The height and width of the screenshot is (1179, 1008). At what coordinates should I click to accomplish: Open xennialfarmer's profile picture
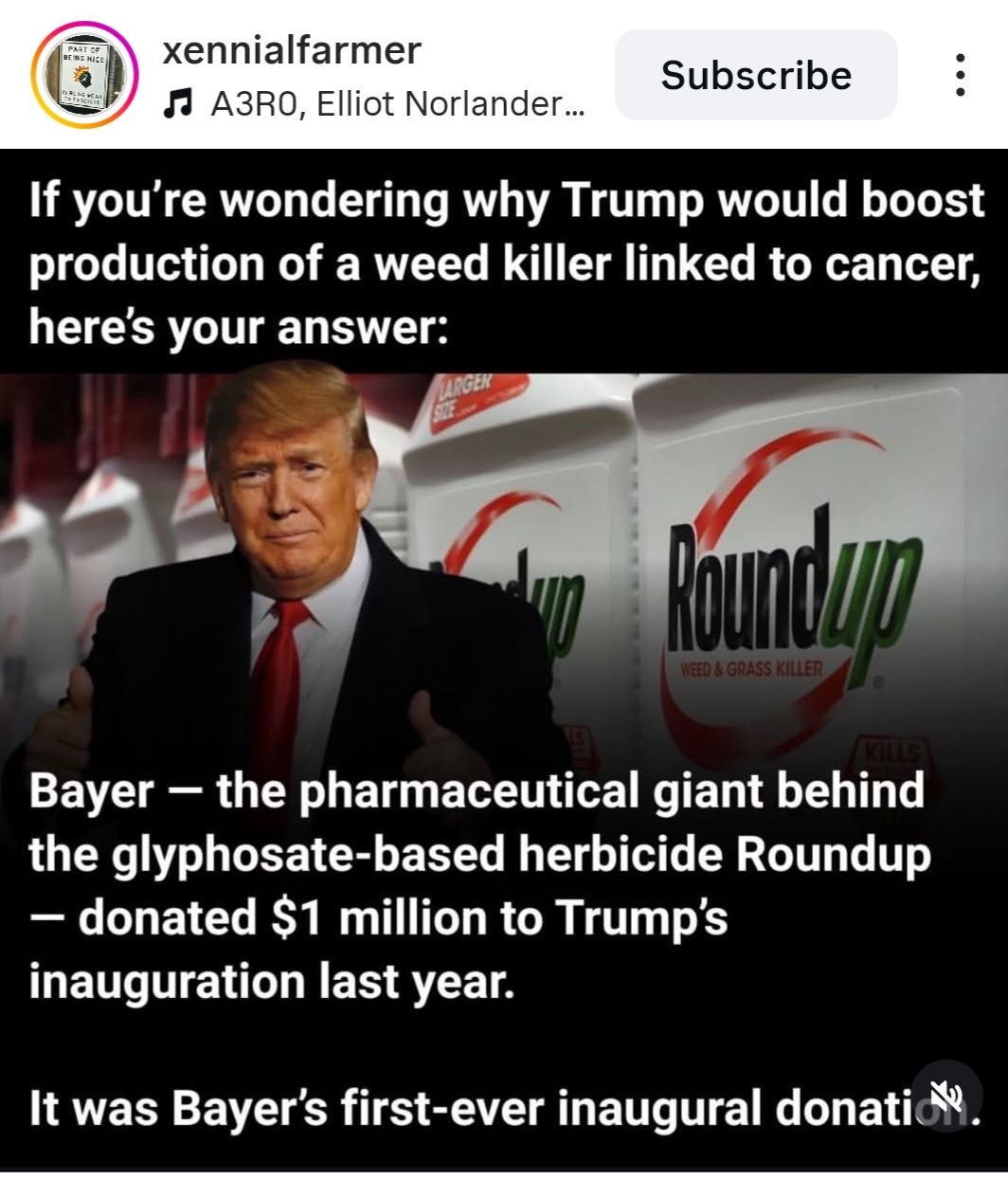coord(85,74)
